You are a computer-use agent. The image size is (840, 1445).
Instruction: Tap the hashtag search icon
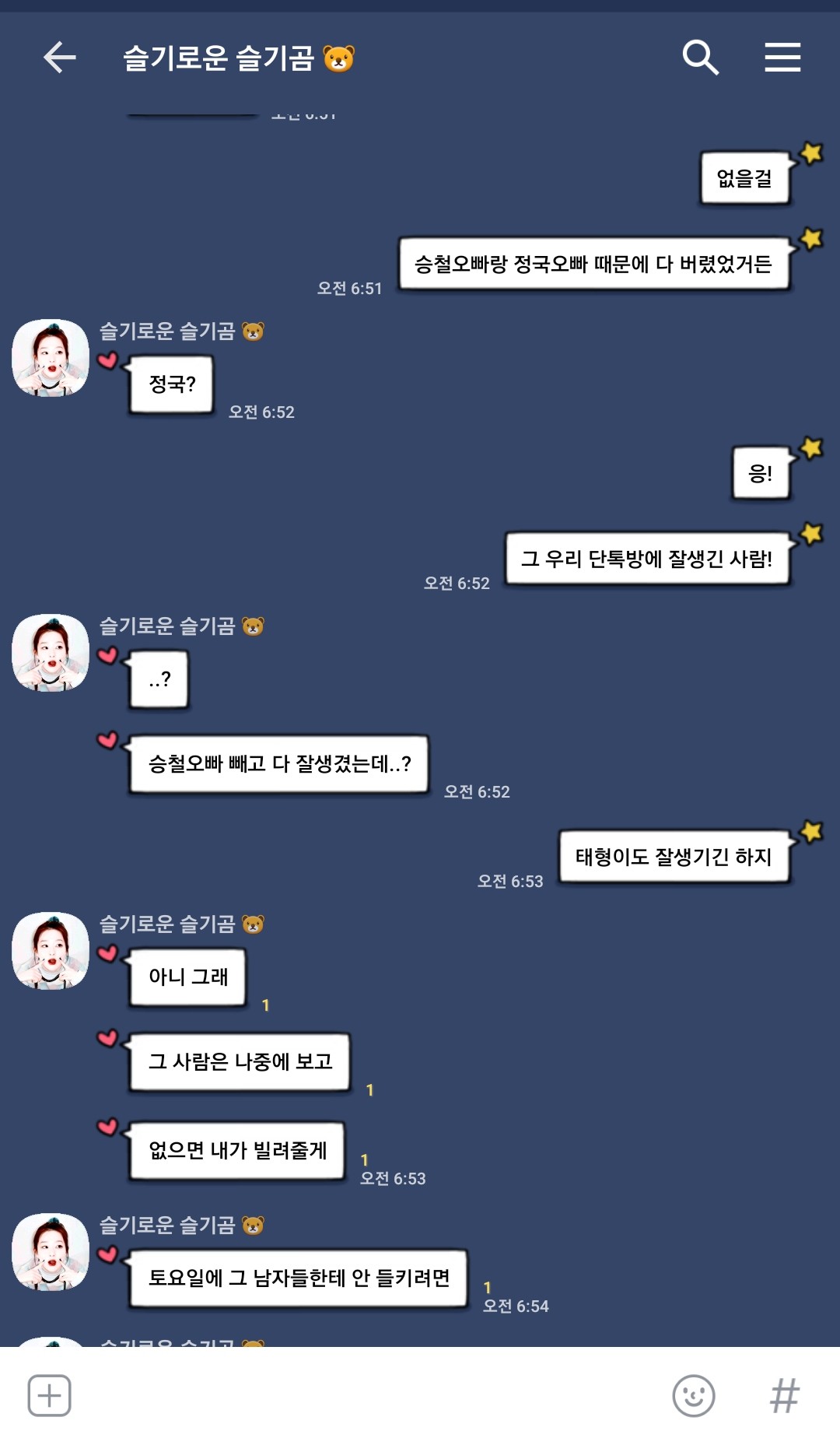point(784,1395)
